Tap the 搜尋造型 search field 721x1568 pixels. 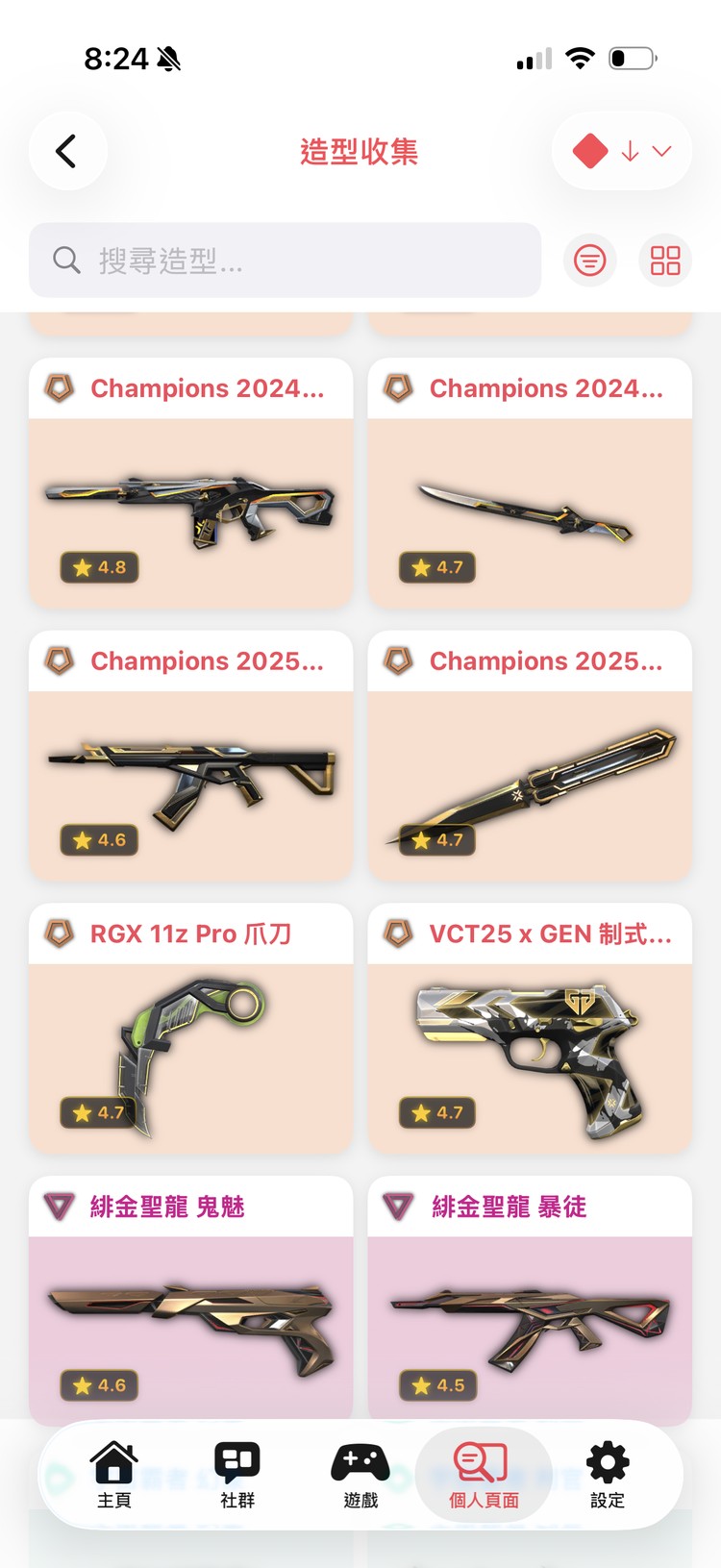285,261
